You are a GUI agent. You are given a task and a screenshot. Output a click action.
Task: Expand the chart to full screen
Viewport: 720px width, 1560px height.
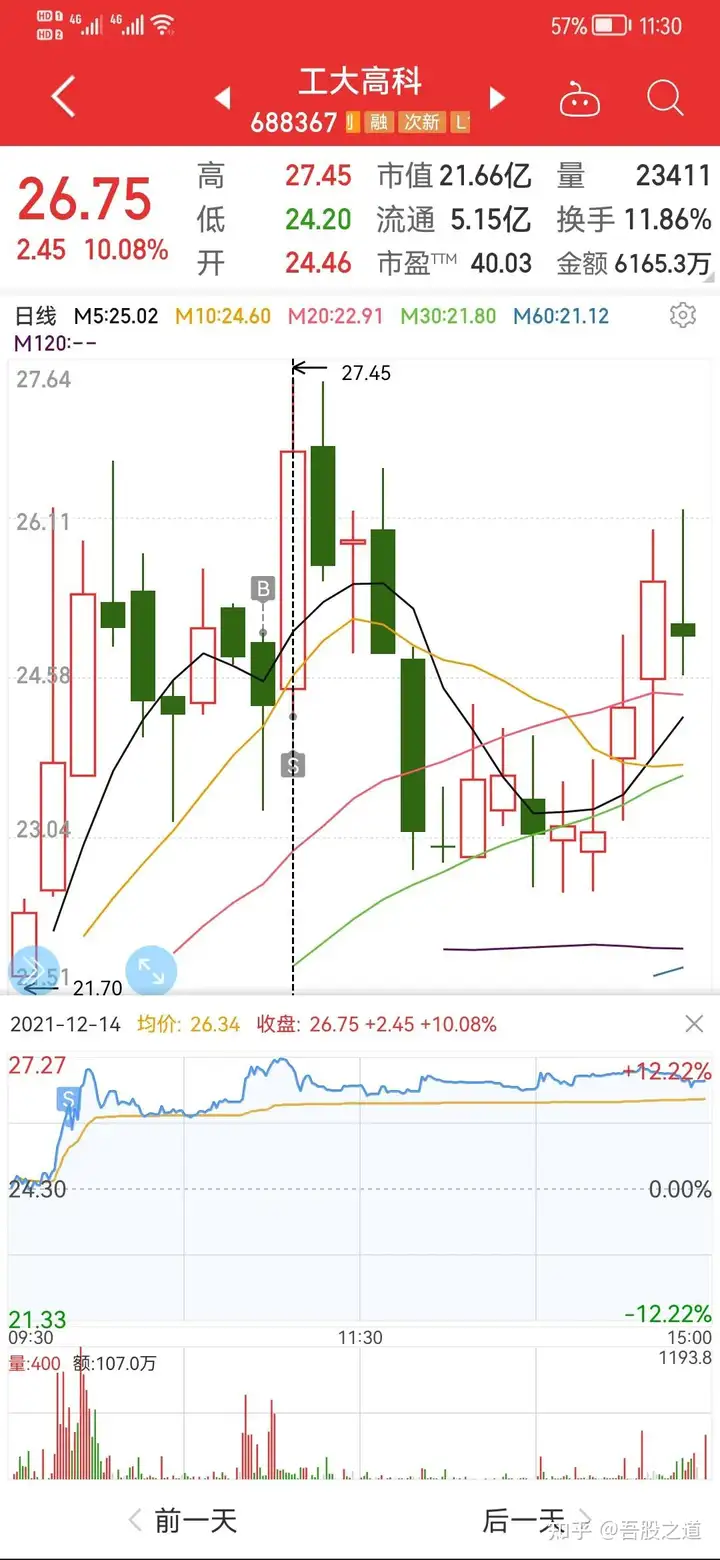click(151, 970)
